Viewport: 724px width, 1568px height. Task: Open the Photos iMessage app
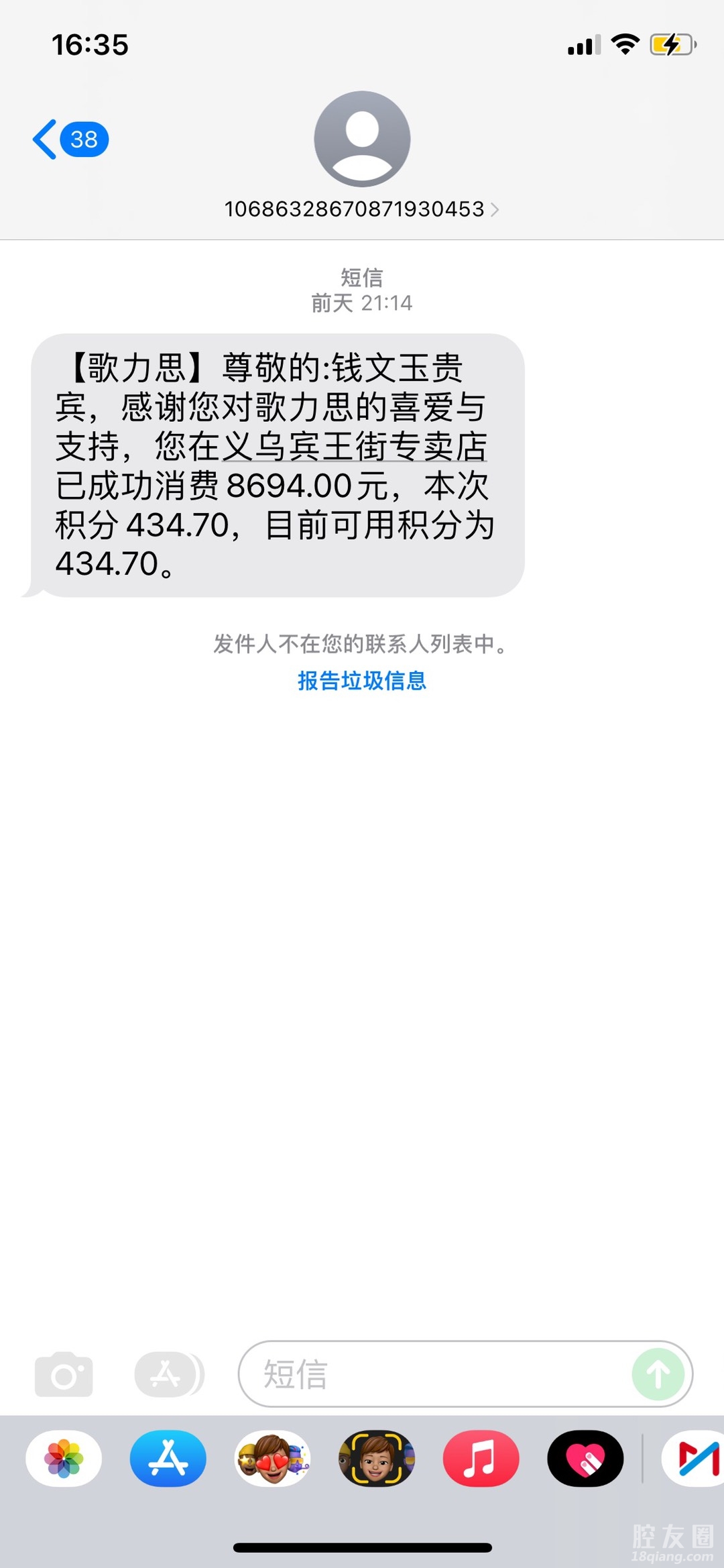pyautogui.click(x=64, y=1459)
